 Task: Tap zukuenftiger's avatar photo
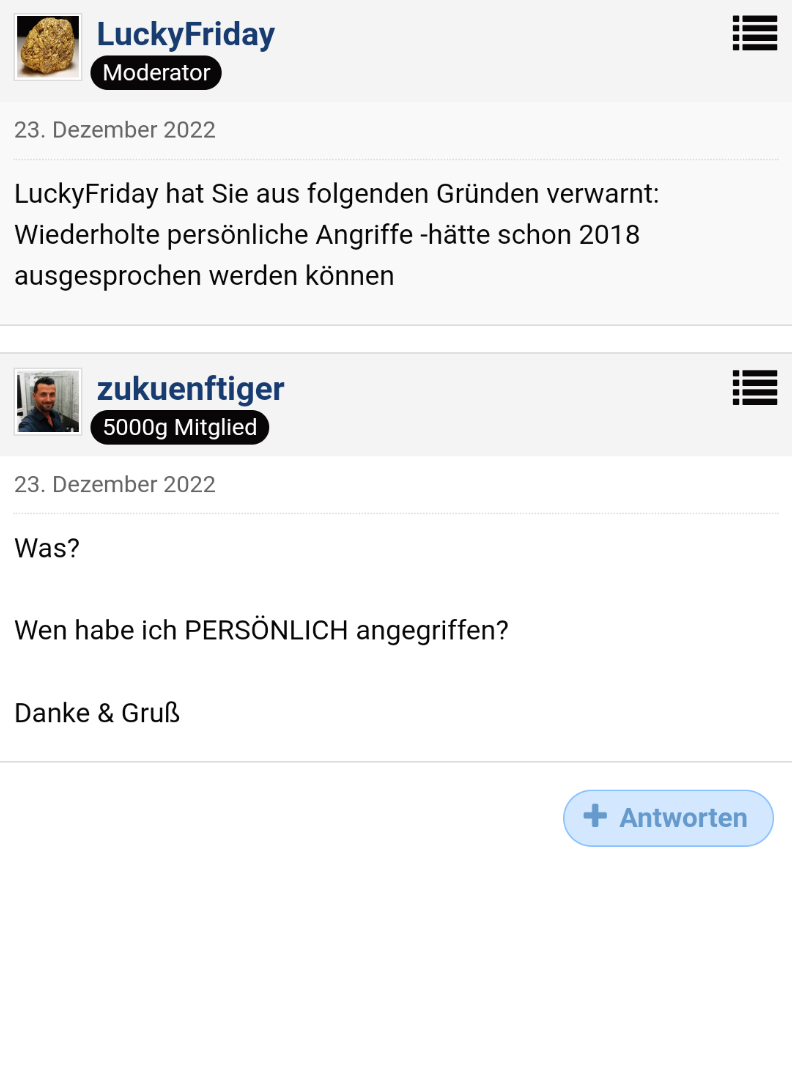[x=48, y=401]
